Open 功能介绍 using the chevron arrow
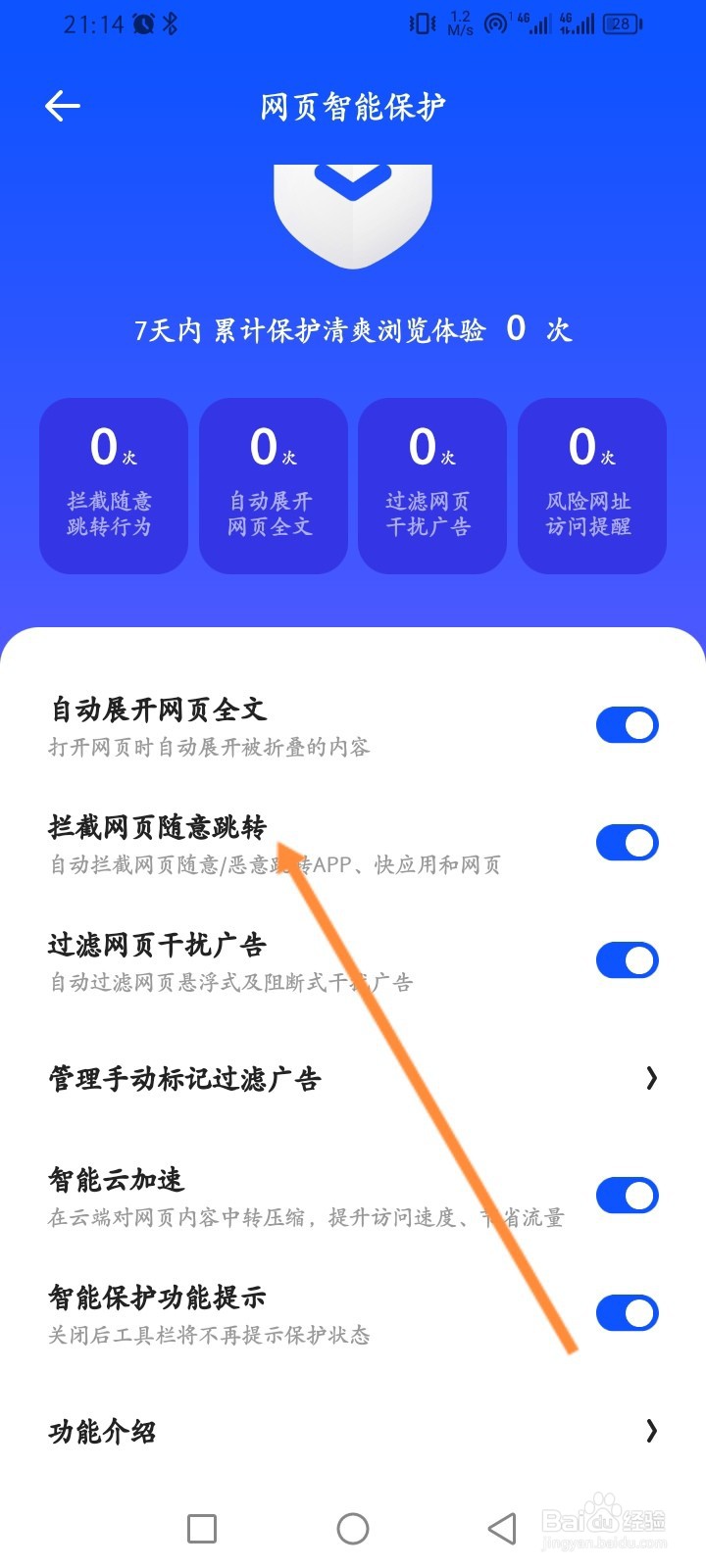This screenshot has height=1568, width=706. pyautogui.click(x=653, y=1431)
